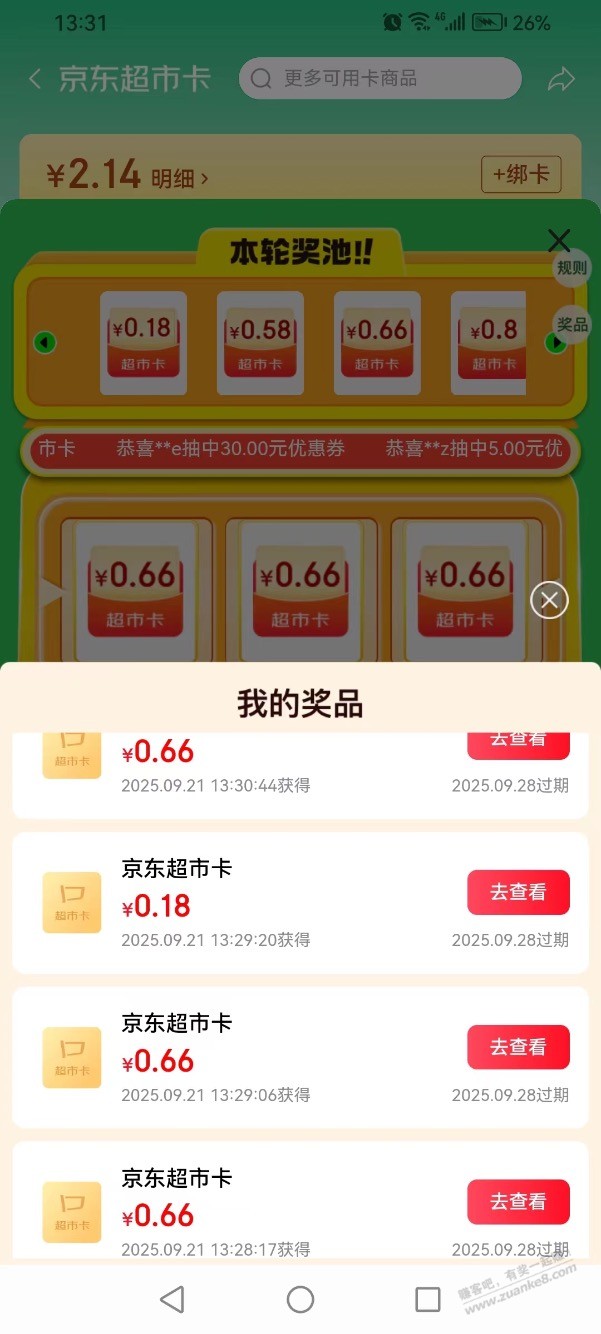Tap 去查看 for the 13:28:17 prize
Image resolution: width=601 pixels, height=1334 pixels.
[x=518, y=1201]
